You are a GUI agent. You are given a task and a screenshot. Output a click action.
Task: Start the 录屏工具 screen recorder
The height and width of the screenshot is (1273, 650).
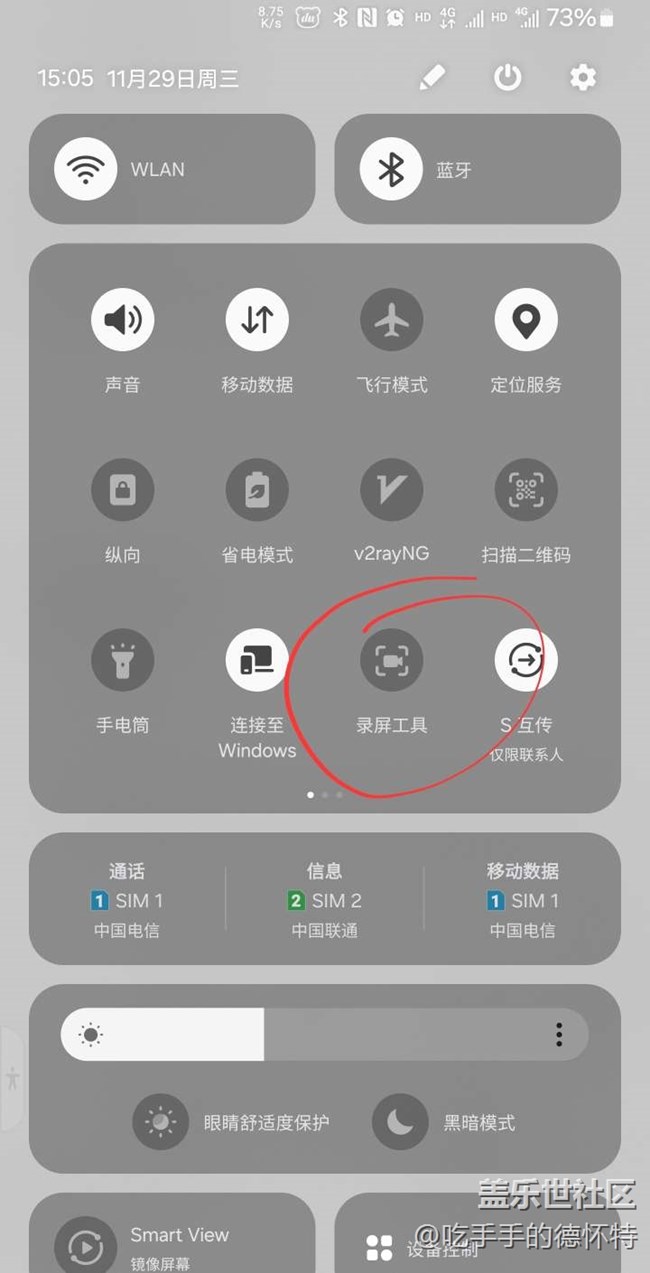(391, 660)
